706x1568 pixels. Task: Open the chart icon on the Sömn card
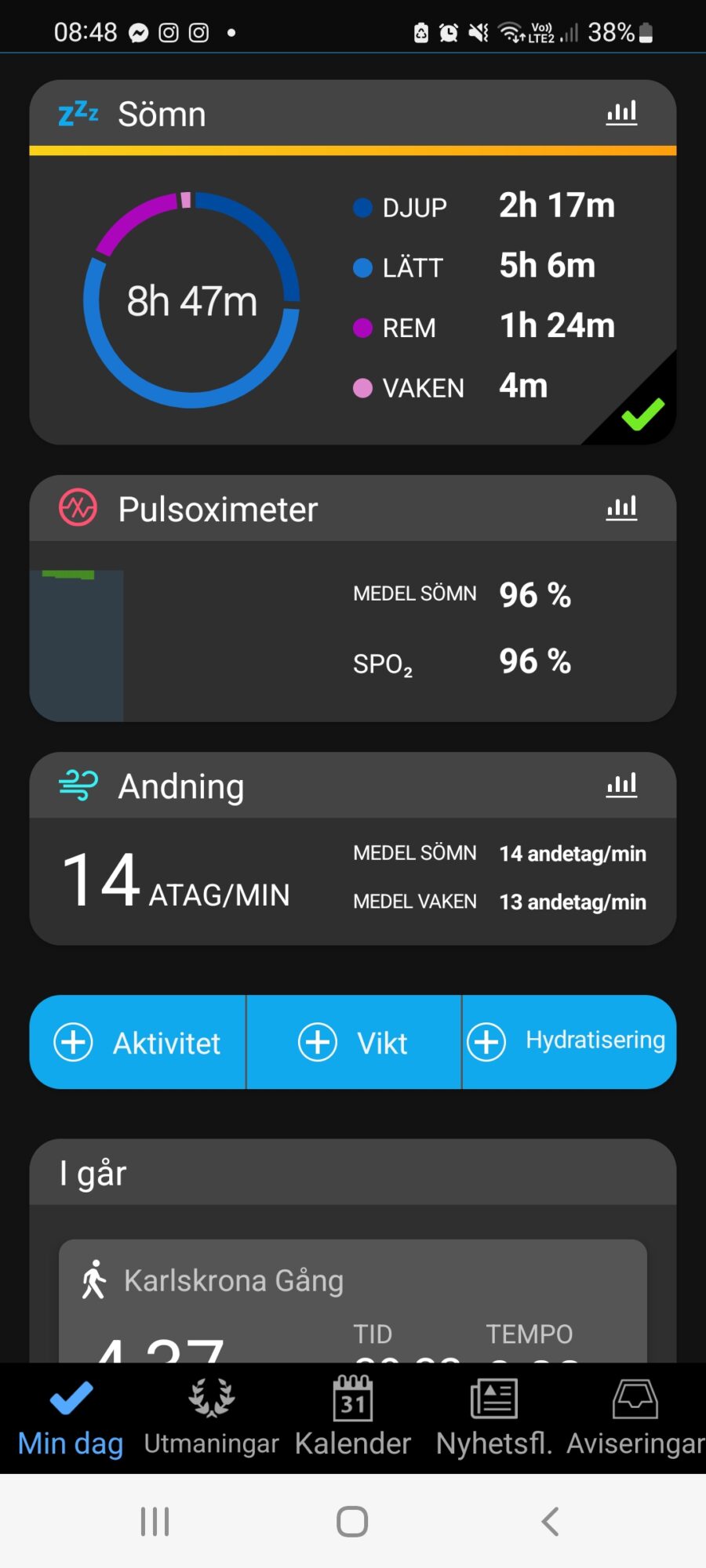coord(621,114)
